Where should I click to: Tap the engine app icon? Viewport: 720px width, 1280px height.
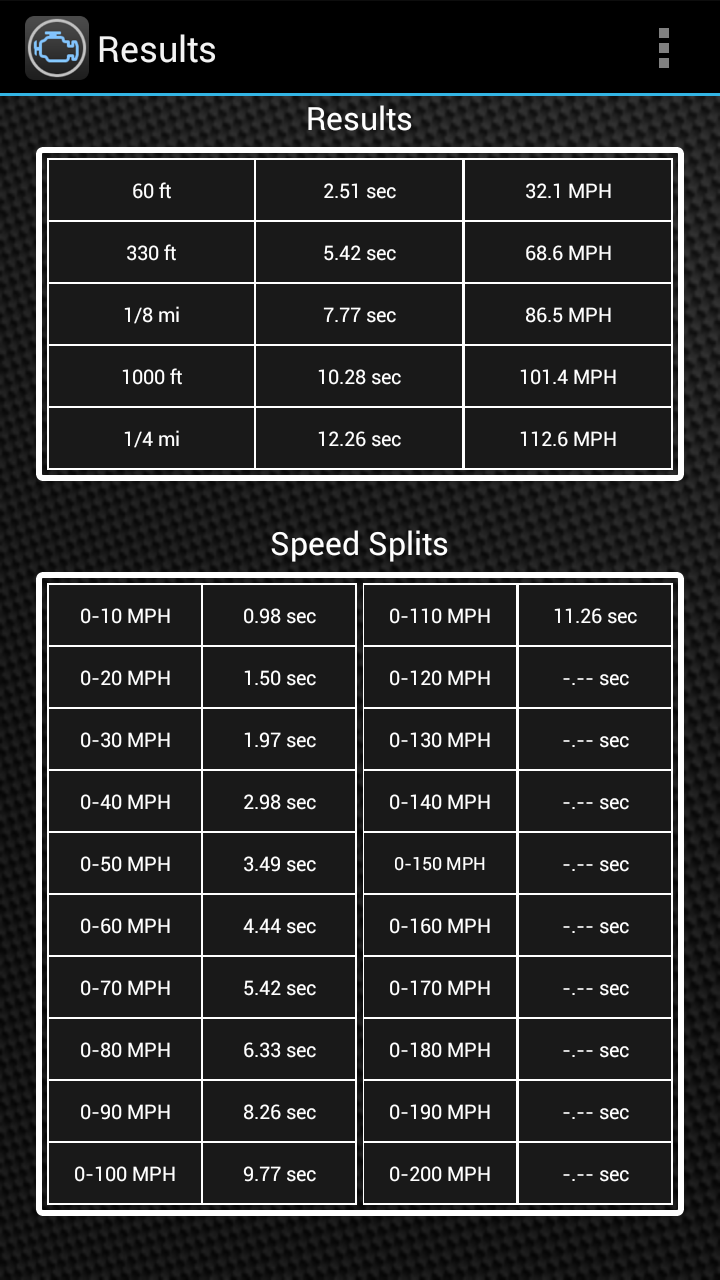tap(57, 48)
